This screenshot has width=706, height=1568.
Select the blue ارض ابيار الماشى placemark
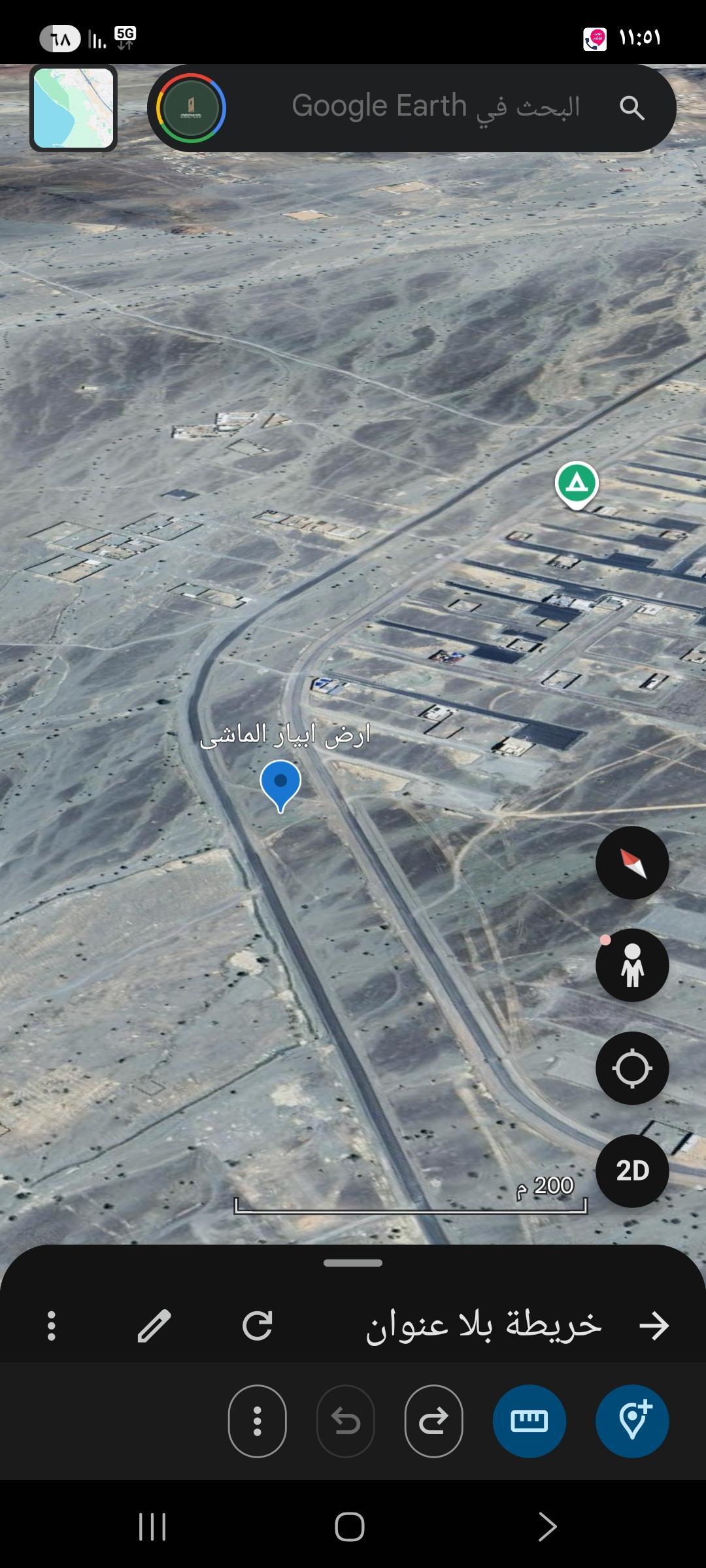tap(280, 784)
